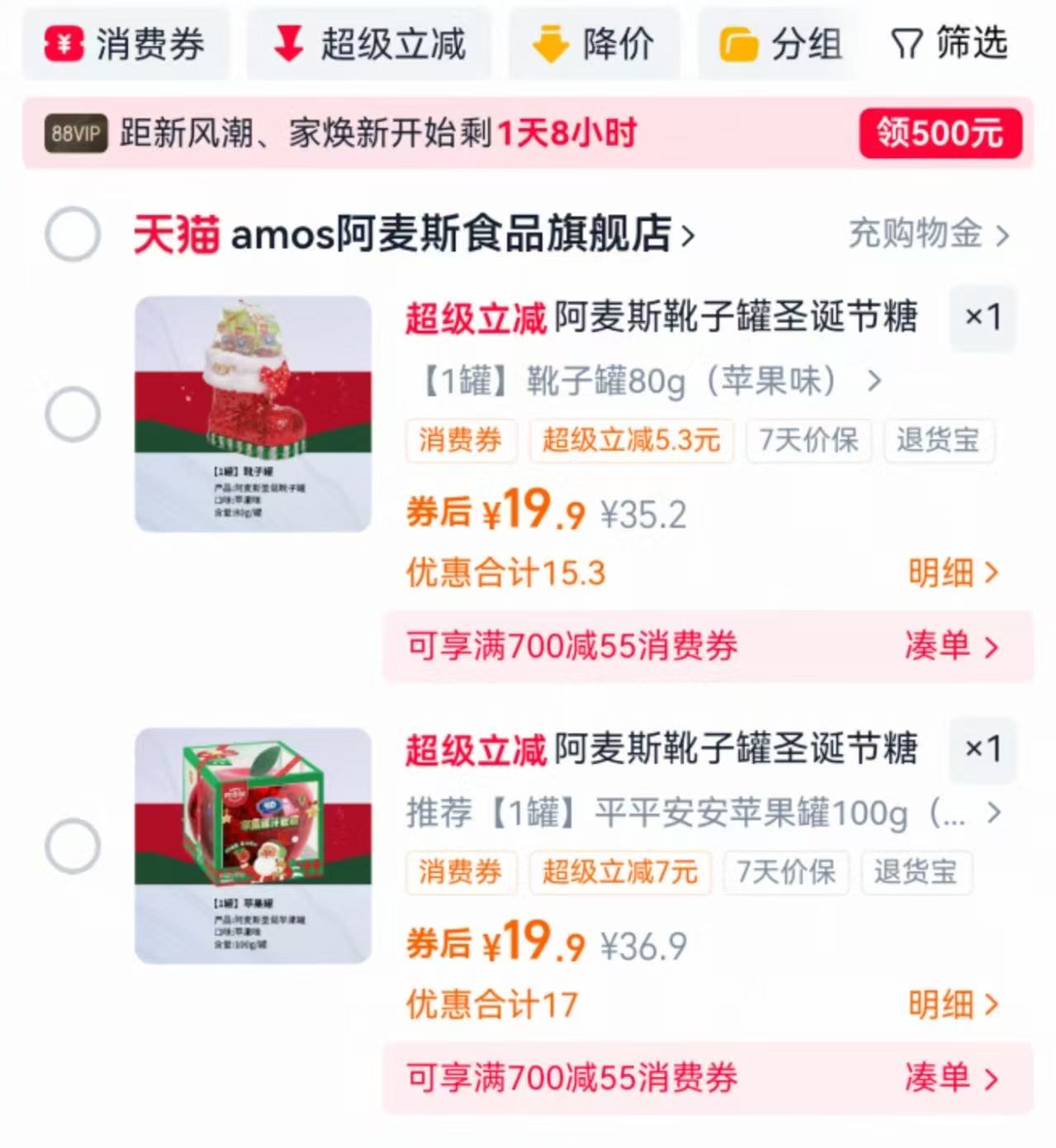Tick the selection circle for the apple jar candy

point(72,843)
